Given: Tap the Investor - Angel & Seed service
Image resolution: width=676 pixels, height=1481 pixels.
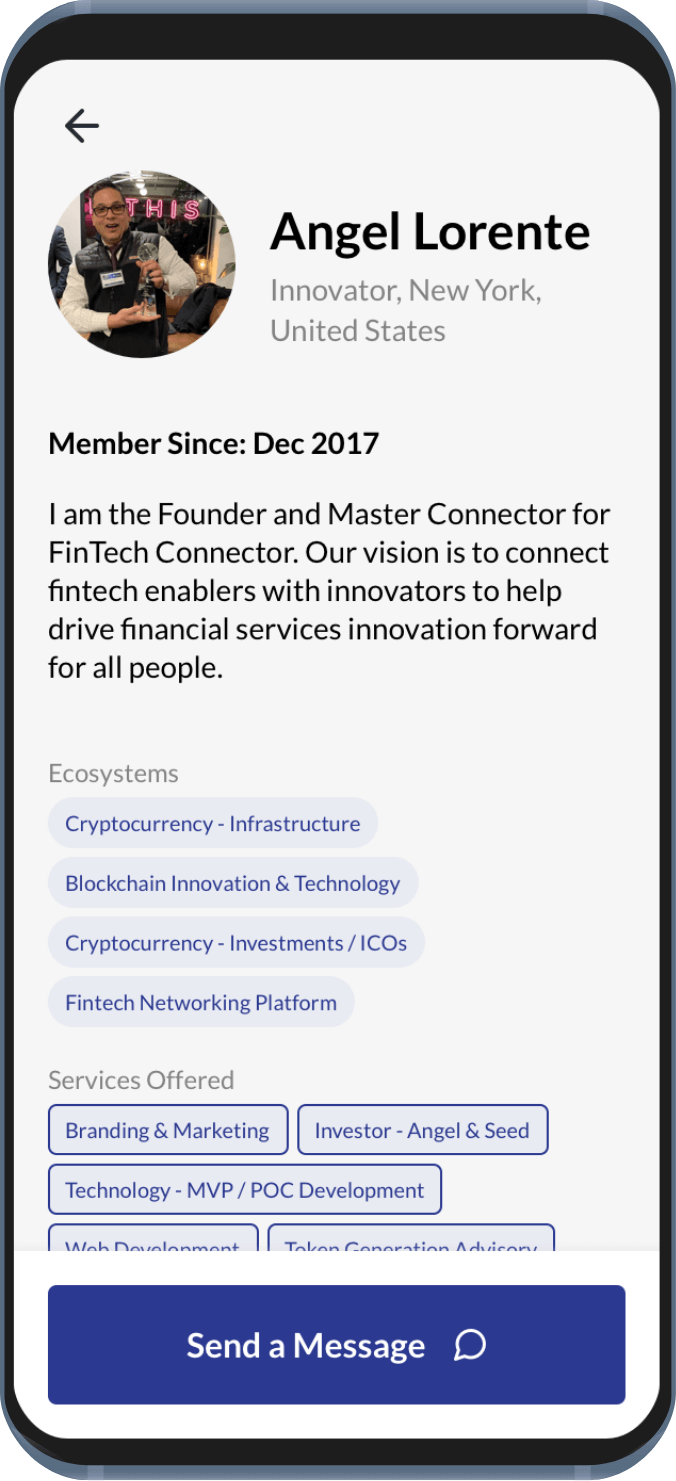Looking at the screenshot, I should 422,1130.
